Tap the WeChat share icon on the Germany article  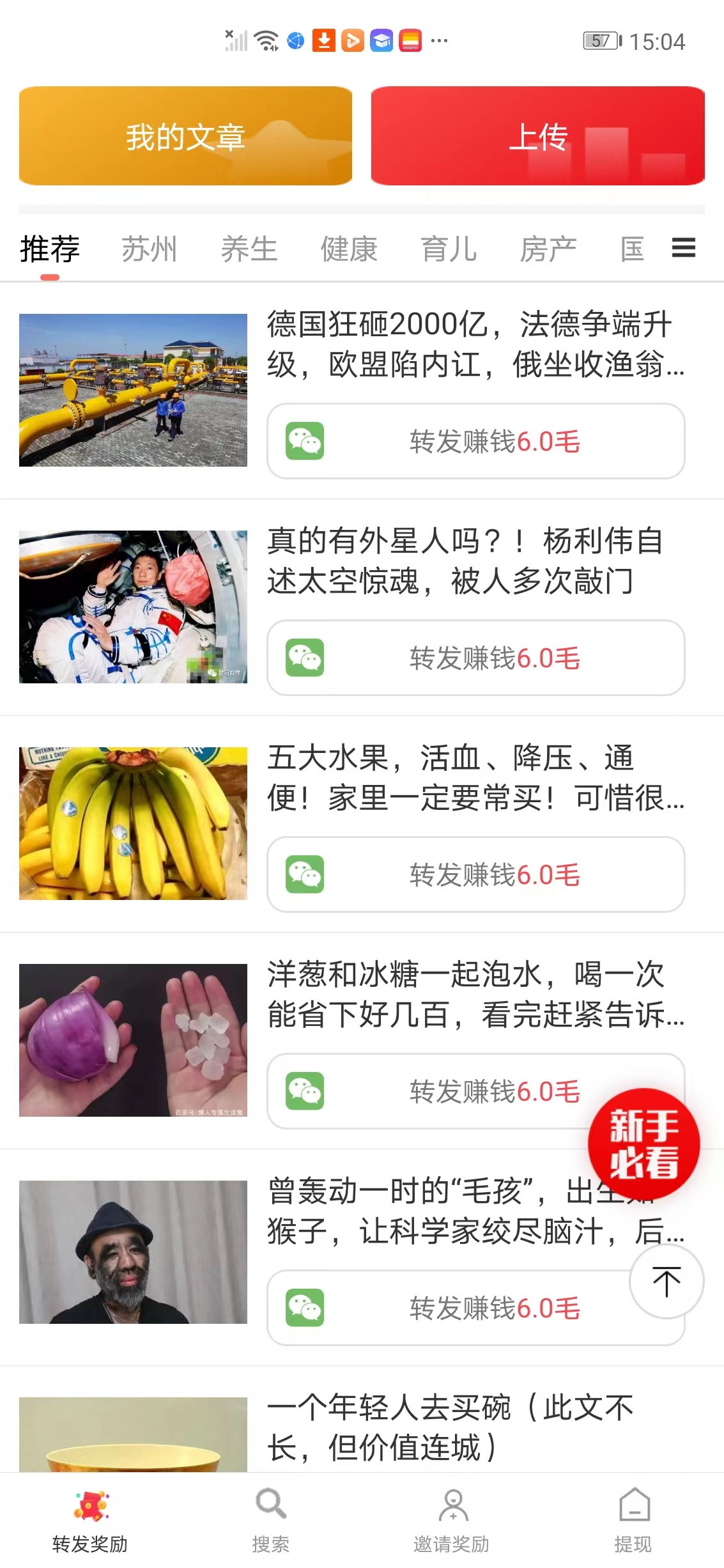tap(305, 440)
